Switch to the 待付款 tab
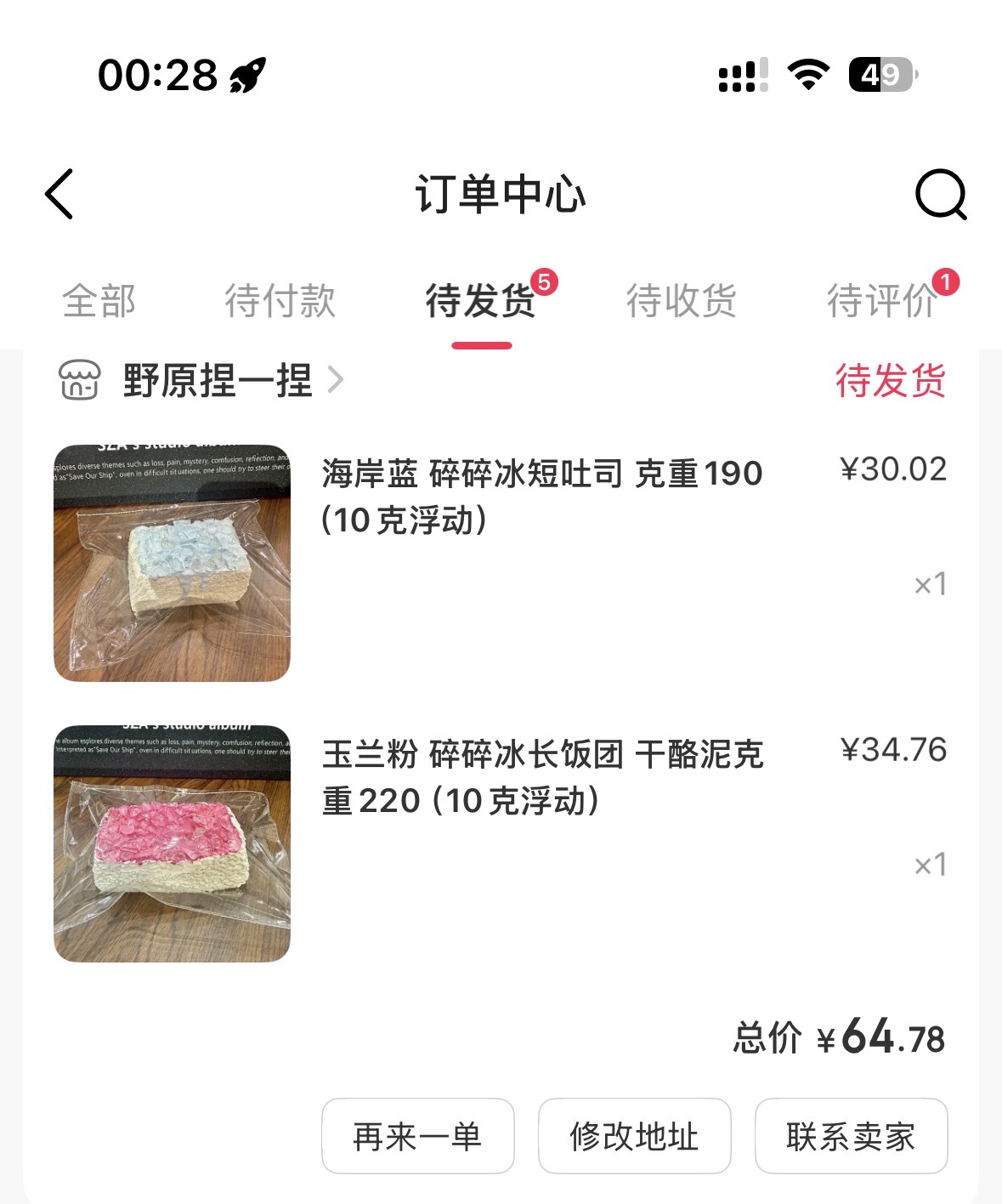1002x1204 pixels. tap(280, 301)
